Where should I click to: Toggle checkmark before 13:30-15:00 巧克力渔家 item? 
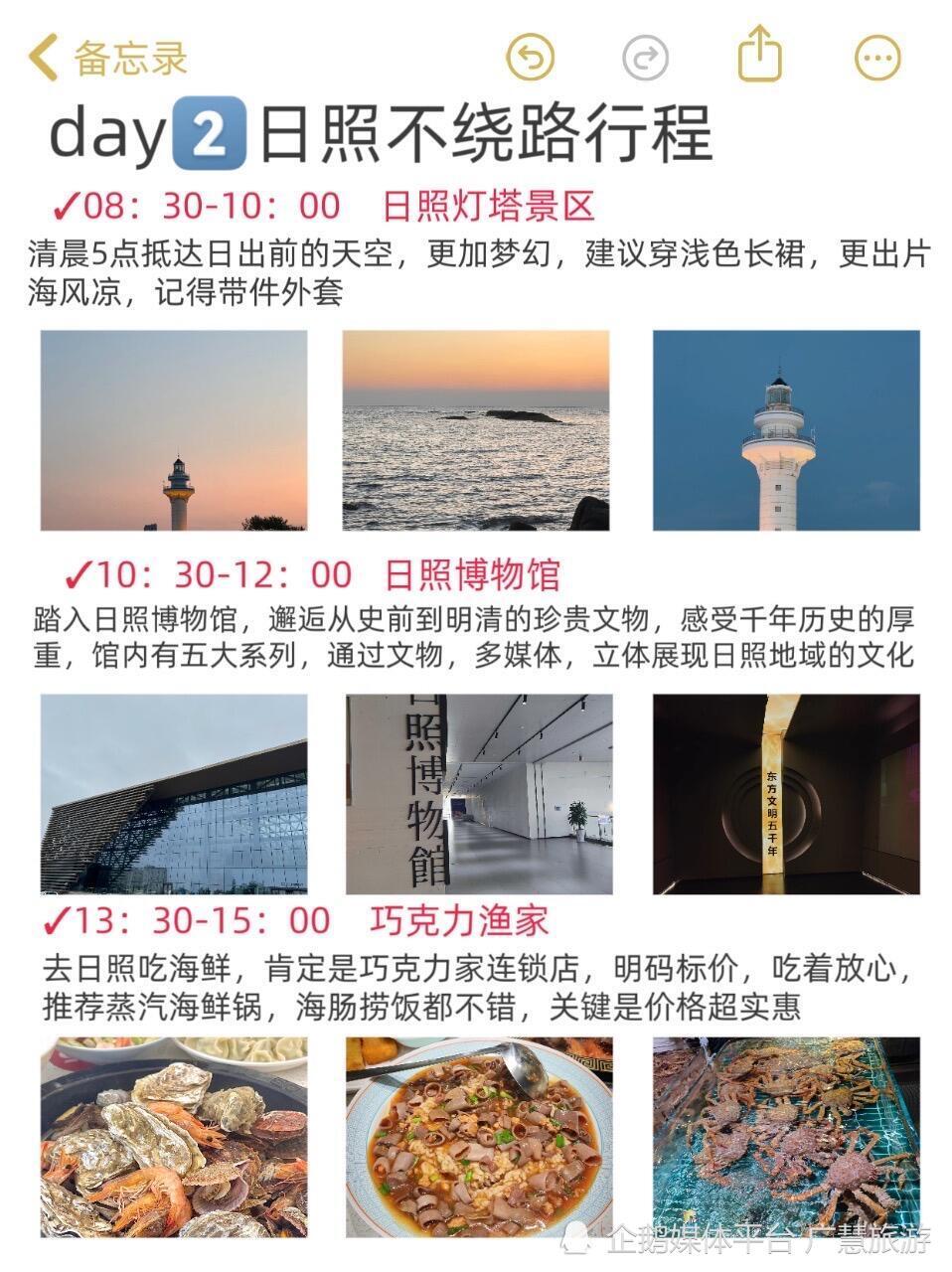(x=58, y=922)
